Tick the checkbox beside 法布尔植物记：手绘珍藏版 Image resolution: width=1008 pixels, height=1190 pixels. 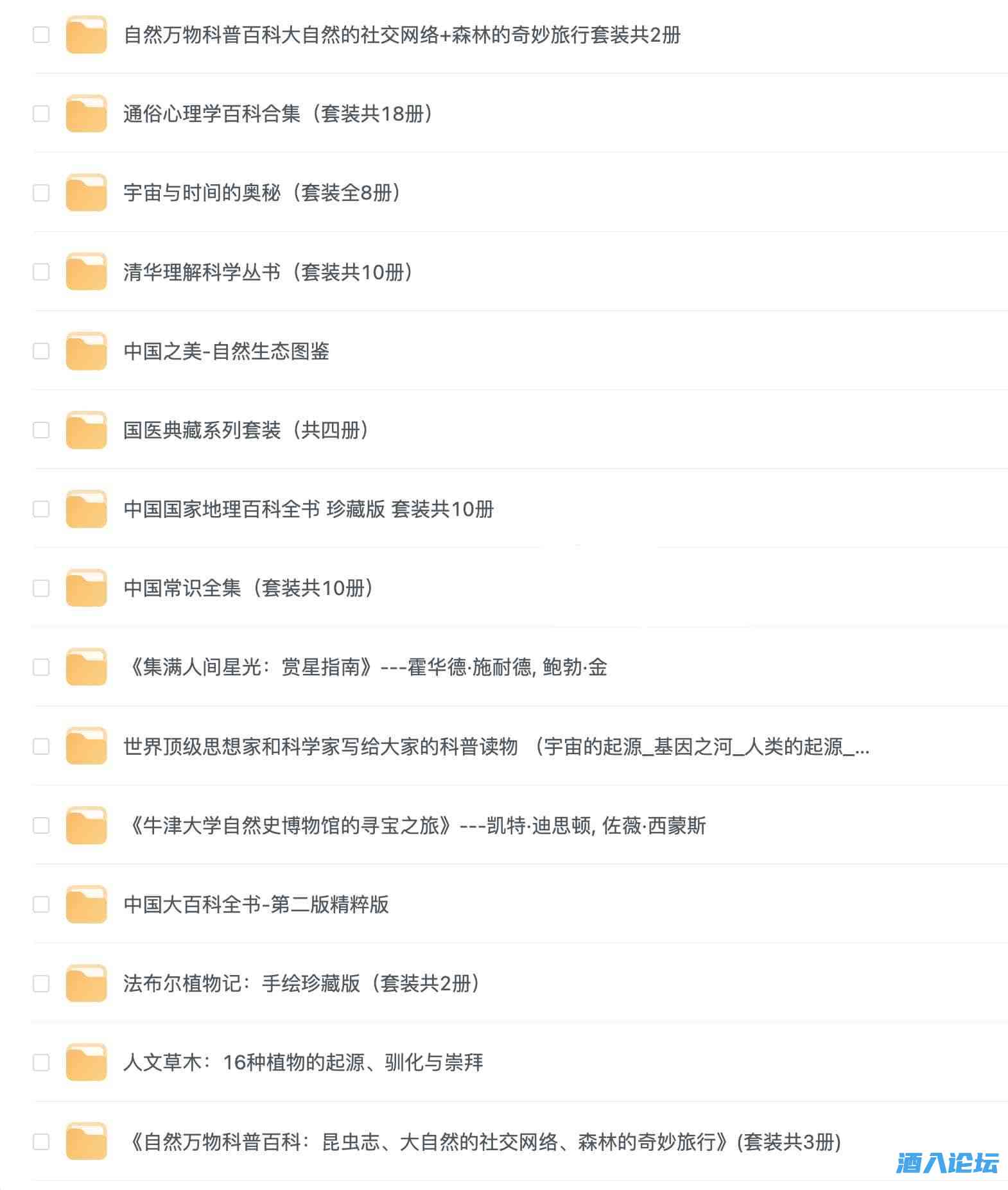coord(41,983)
